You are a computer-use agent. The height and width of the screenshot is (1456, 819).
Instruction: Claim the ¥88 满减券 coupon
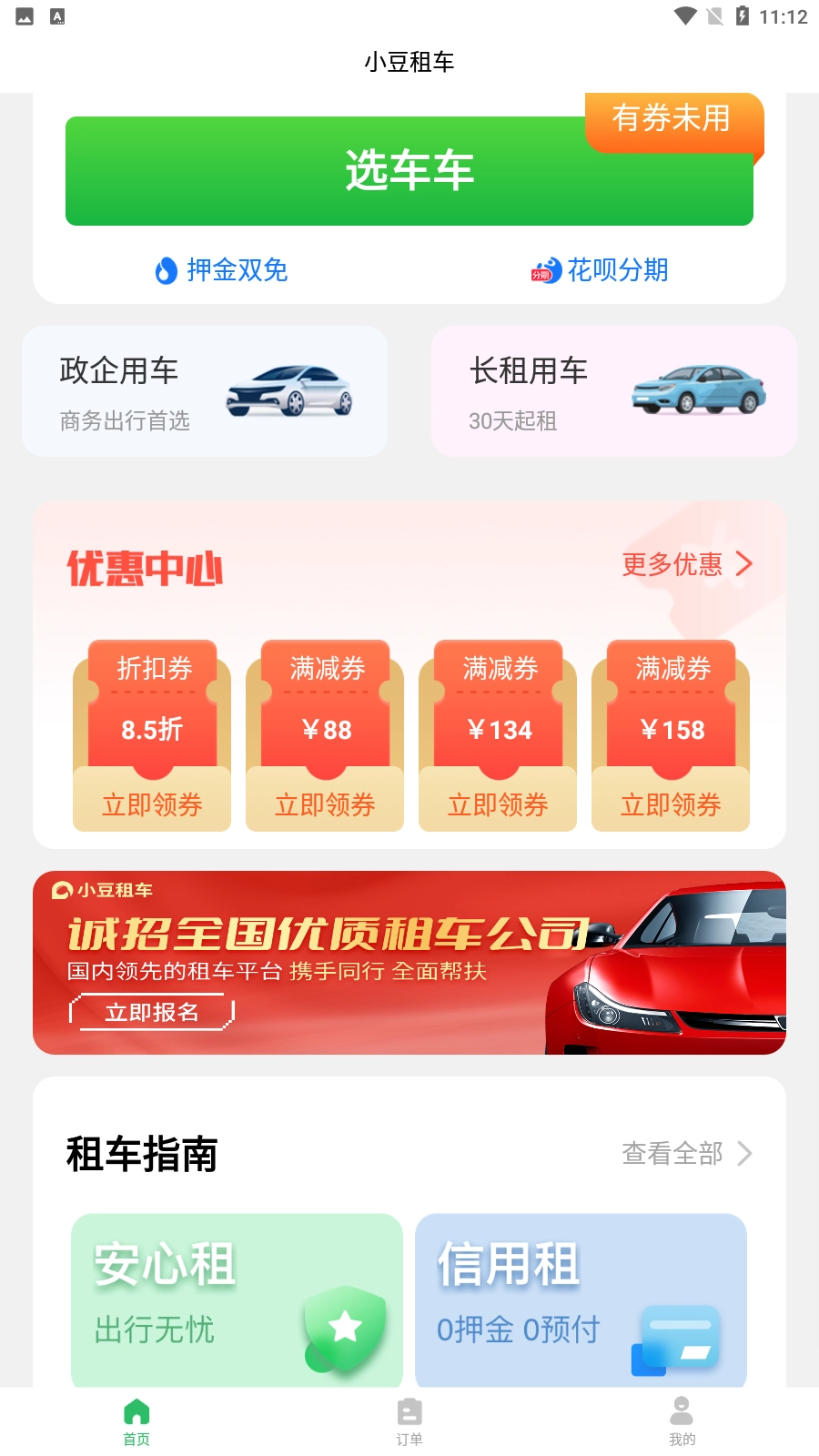[x=325, y=804]
